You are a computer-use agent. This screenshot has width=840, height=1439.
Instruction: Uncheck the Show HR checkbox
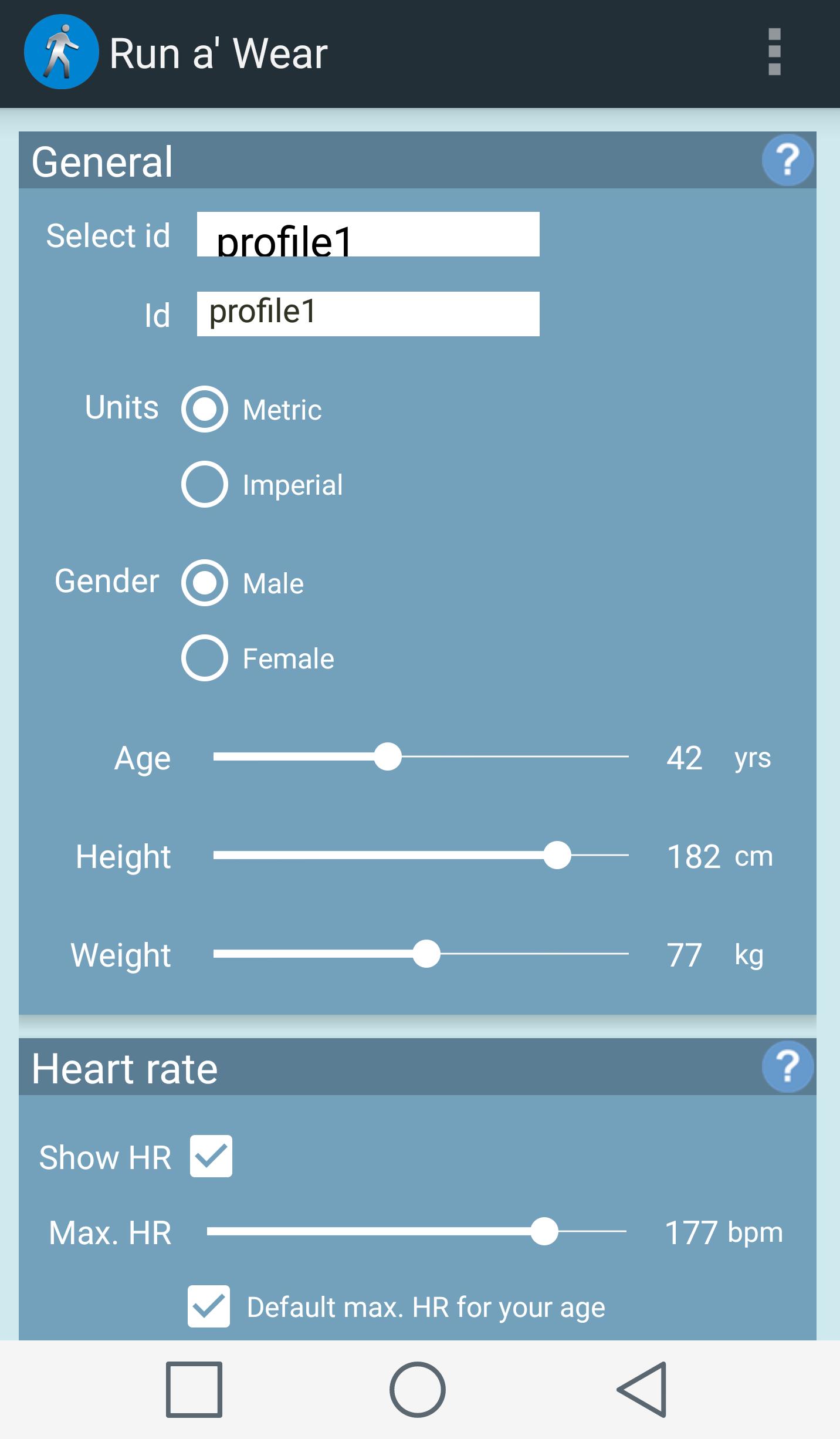(x=211, y=1157)
